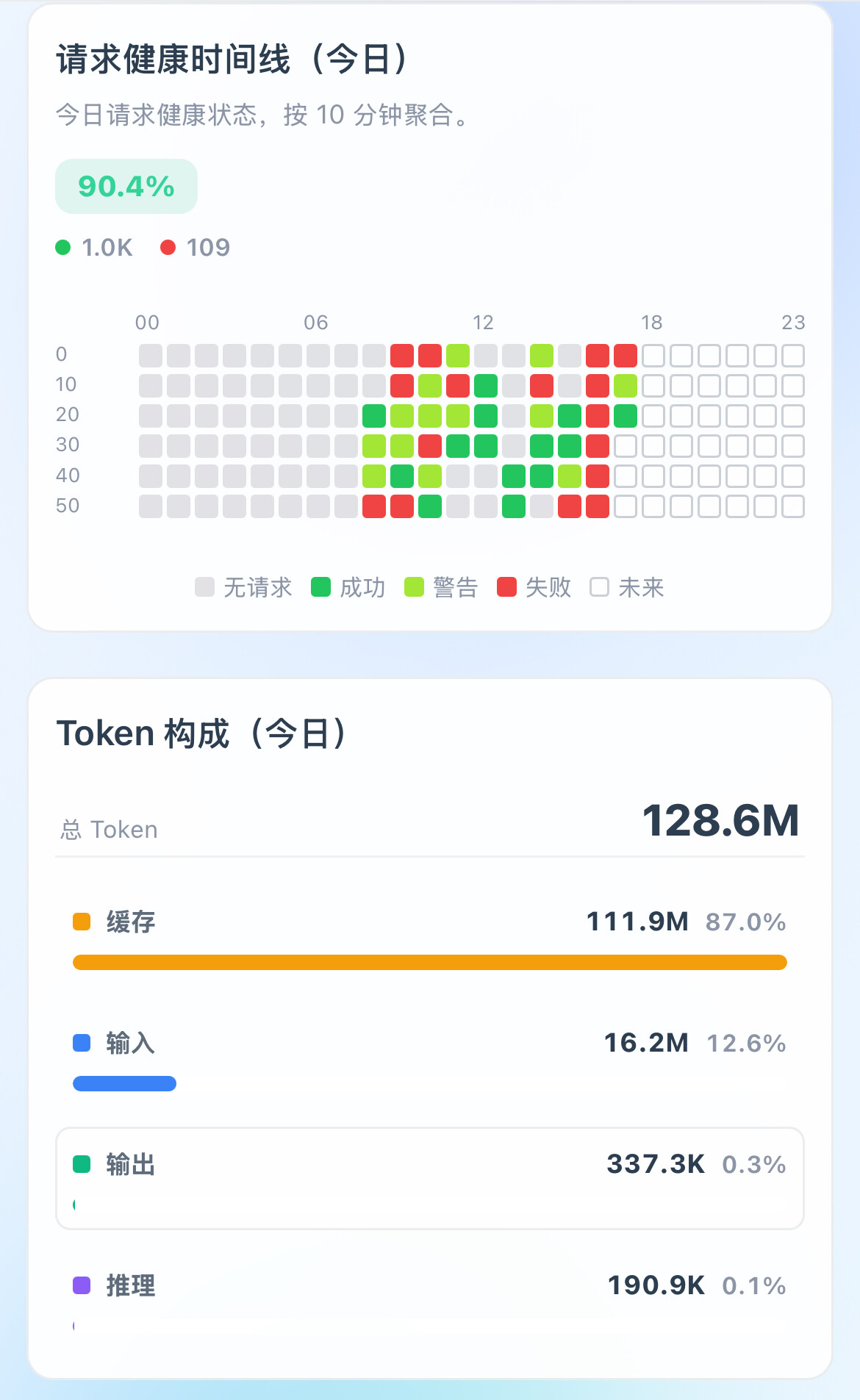Image resolution: width=860 pixels, height=1400 pixels.
Task: Open the highlighted 输出 token row
Action: [x=430, y=1178]
